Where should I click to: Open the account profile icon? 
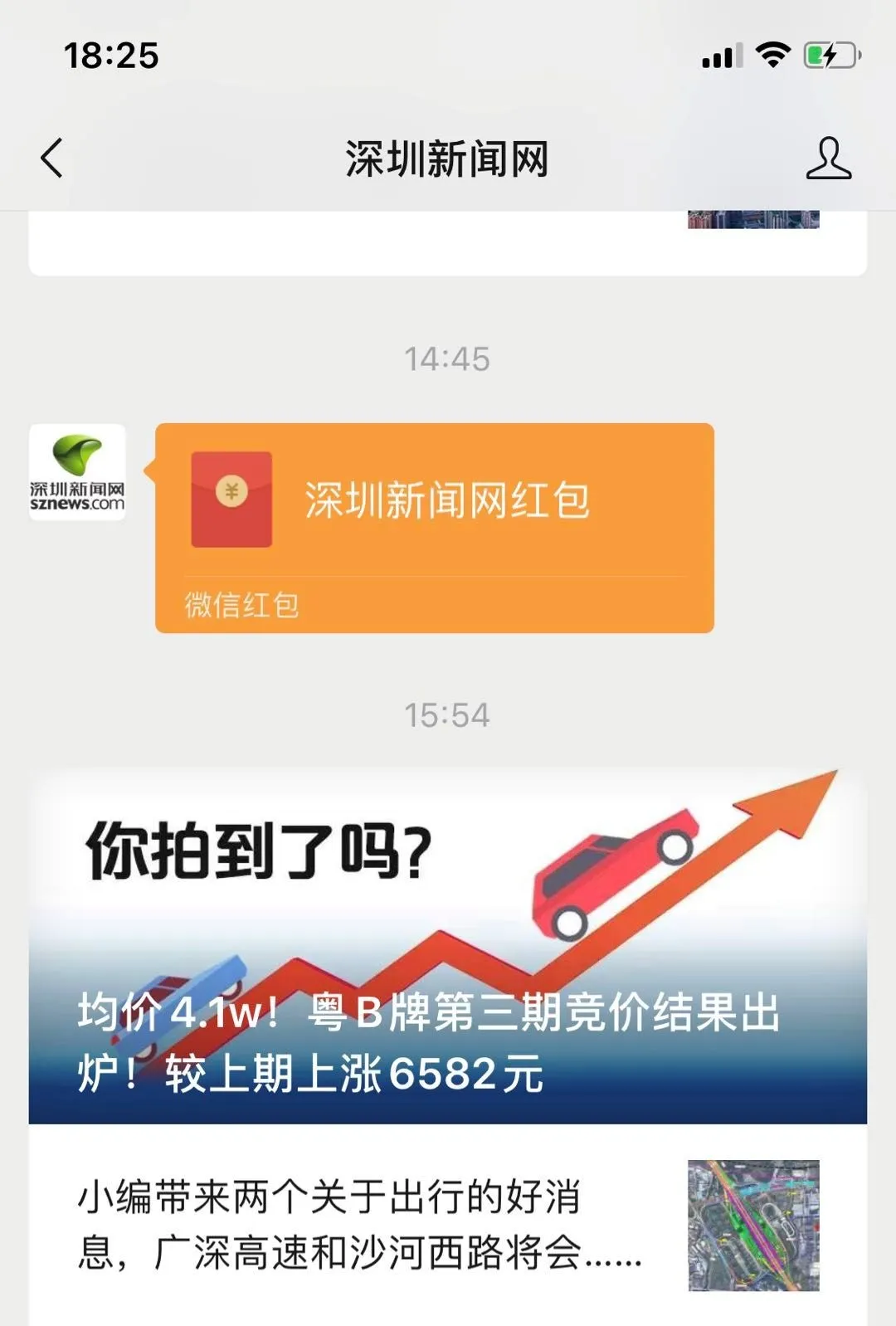click(828, 158)
